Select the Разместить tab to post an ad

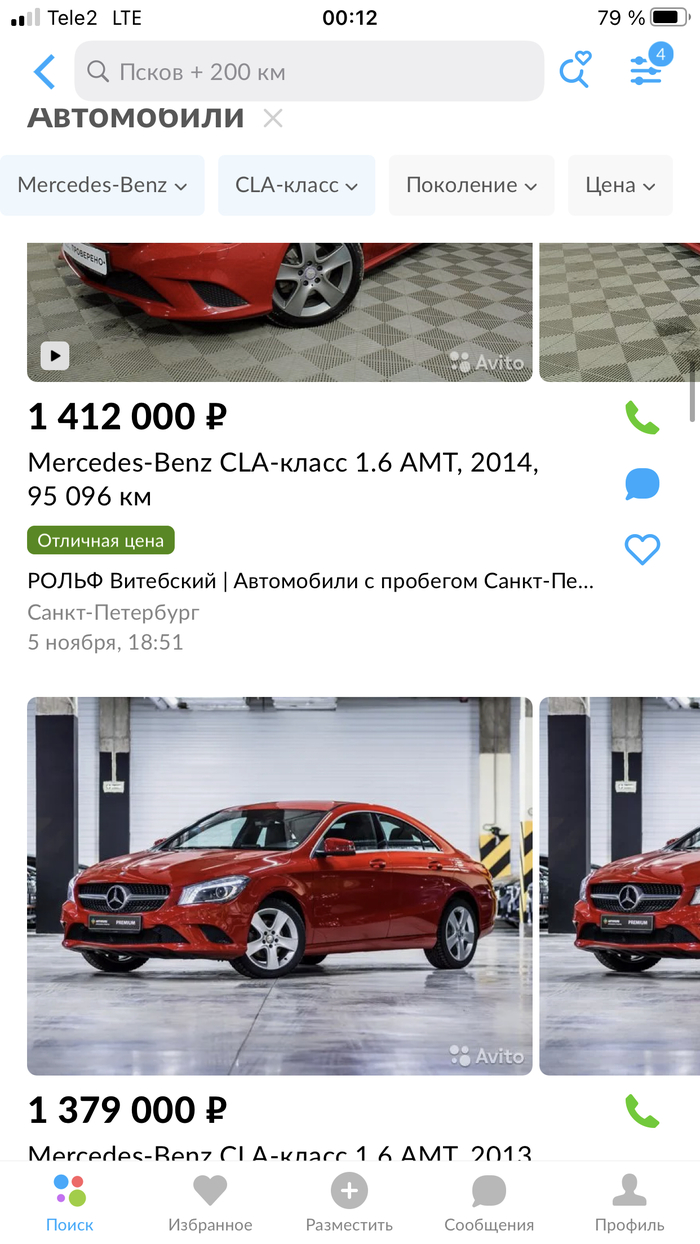pos(349,1202)
